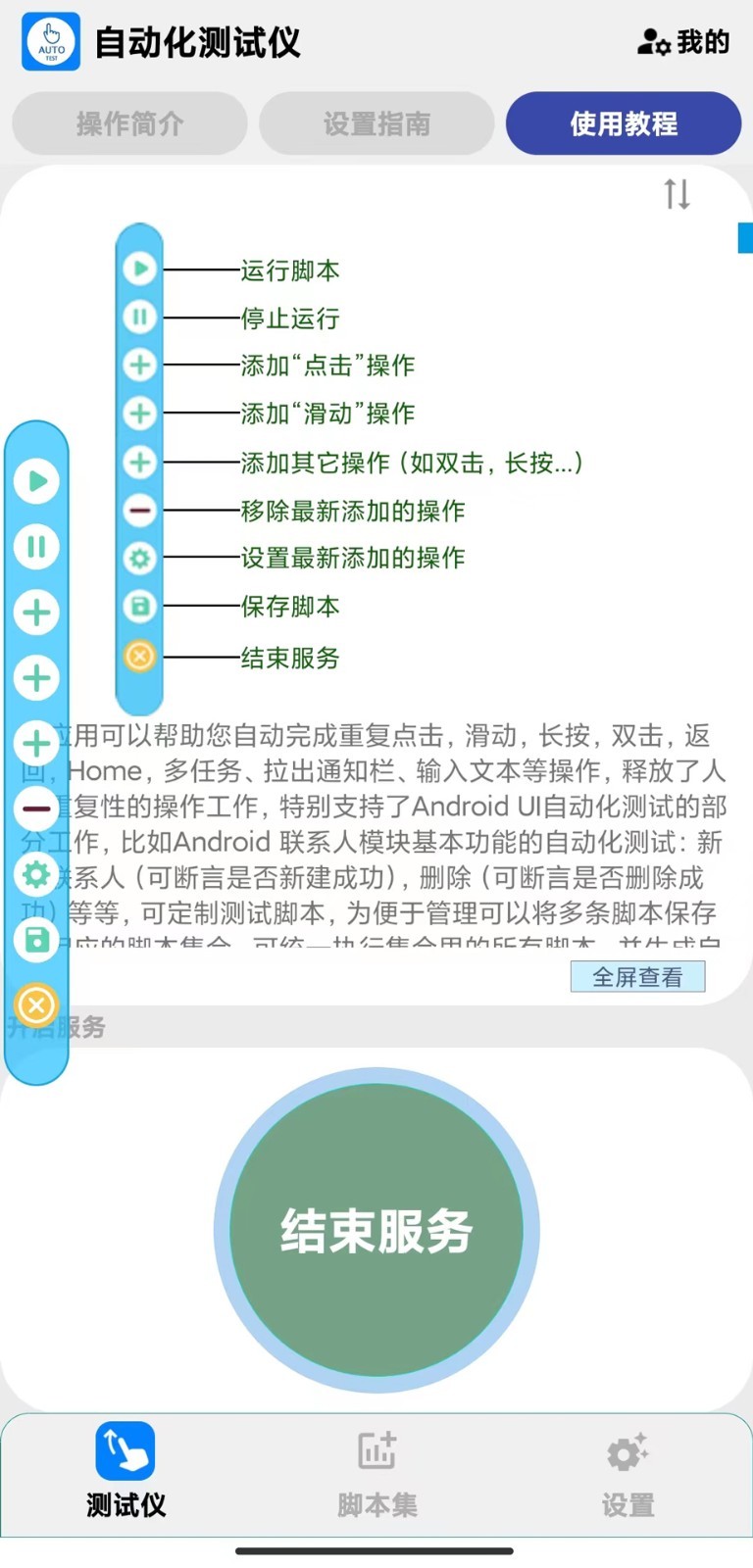Tap the reorder arrows icon near top right
This screenshot has height=1568, width=753.
tap(677, 195)
